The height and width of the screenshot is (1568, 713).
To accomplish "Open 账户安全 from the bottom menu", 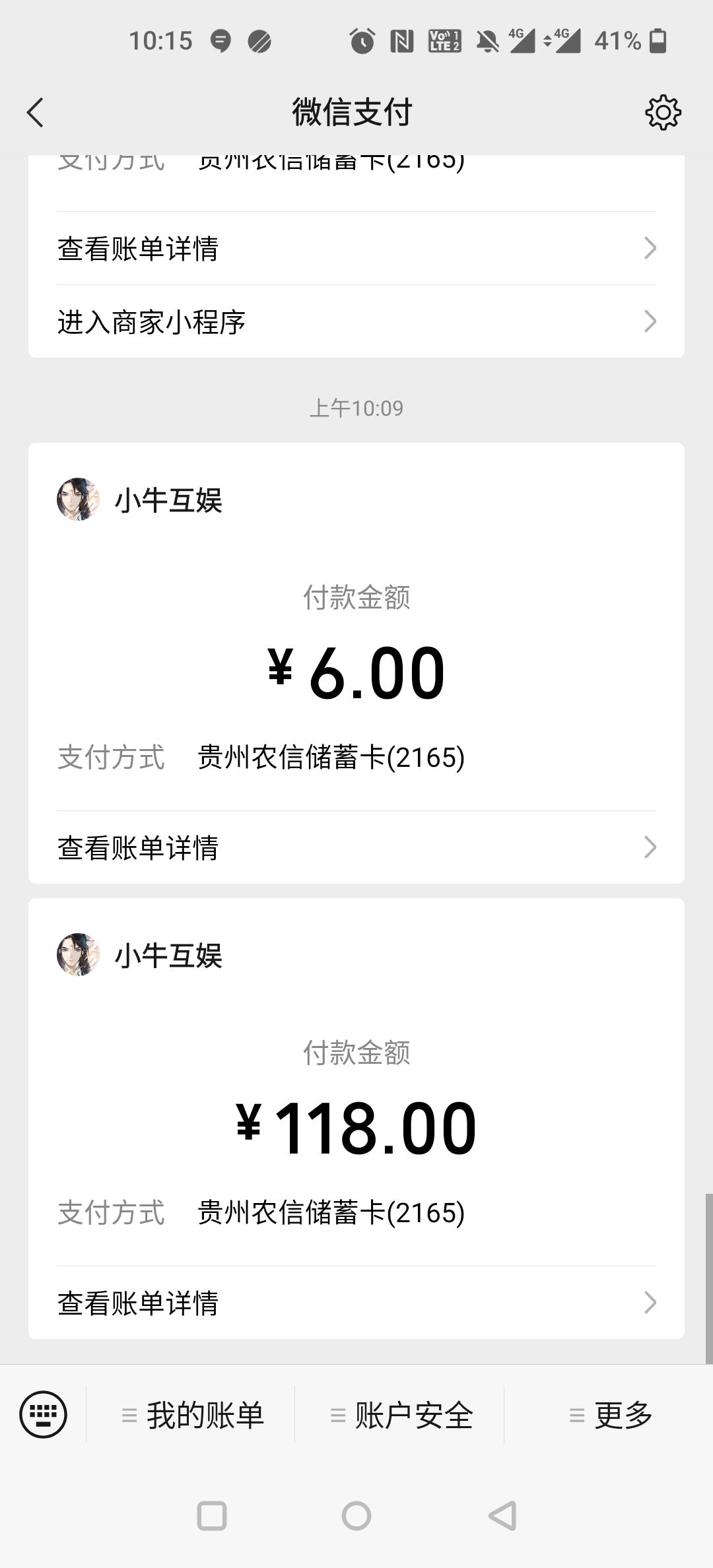I will click(x=403, y=1414).
